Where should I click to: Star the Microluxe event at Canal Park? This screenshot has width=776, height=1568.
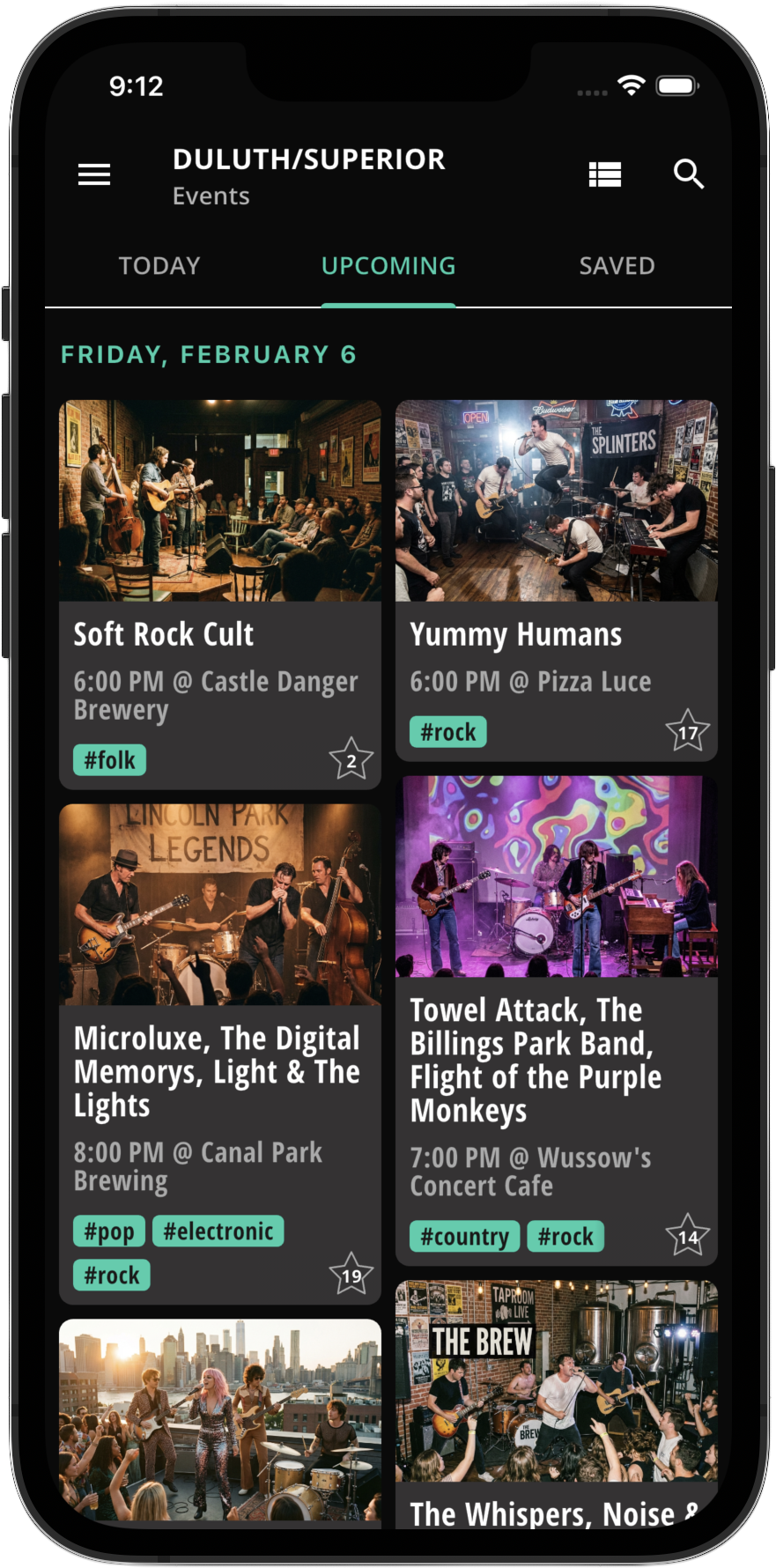(x=351, y=1275)
